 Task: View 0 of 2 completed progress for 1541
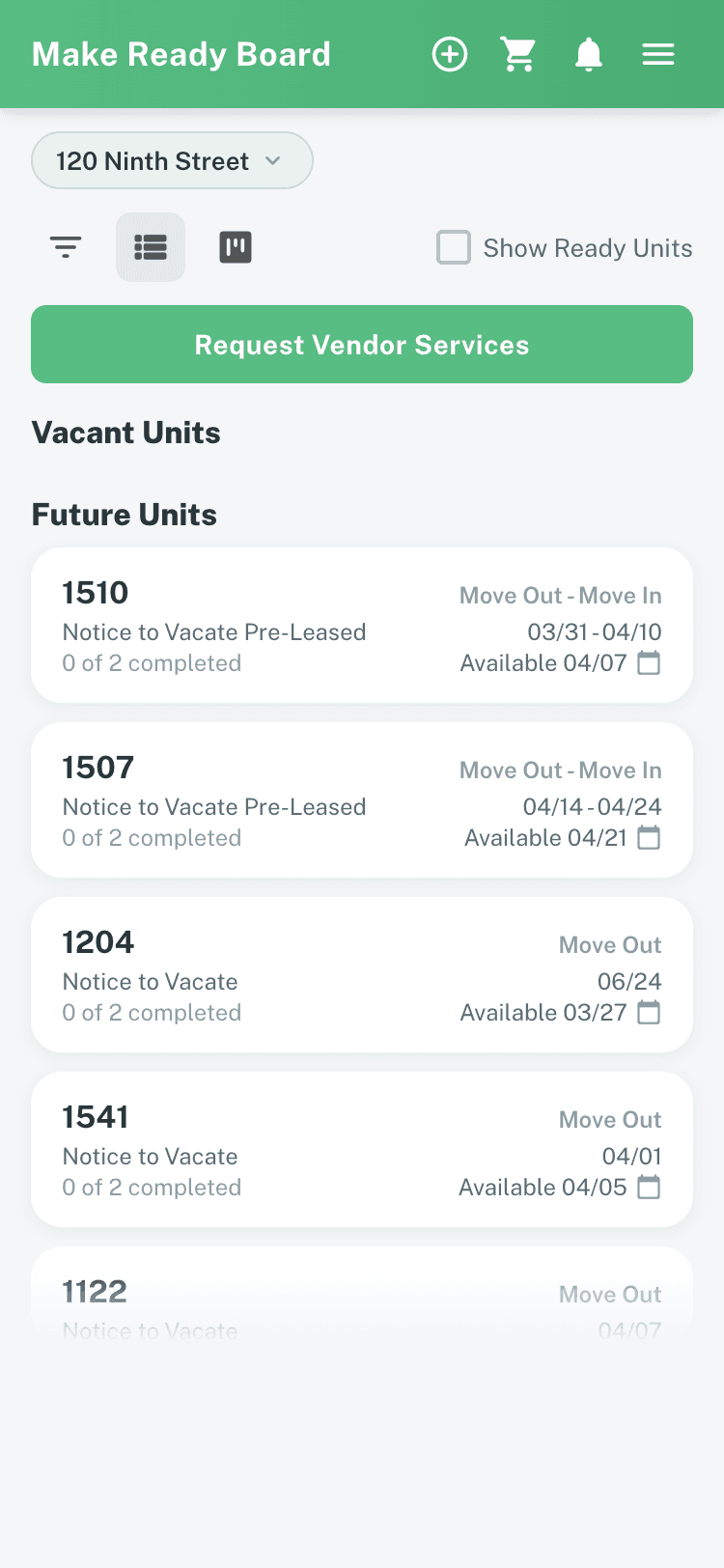(x=152, y=1188)
